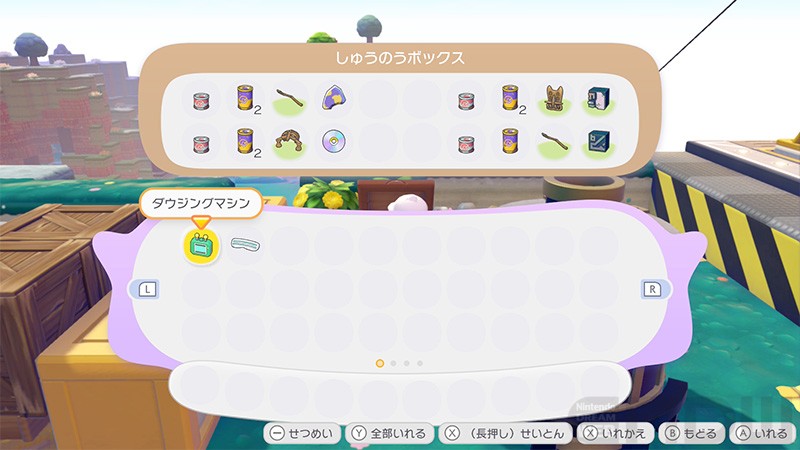Select the brown wig in storage box

pyautogui.click(x=289, y=142)
